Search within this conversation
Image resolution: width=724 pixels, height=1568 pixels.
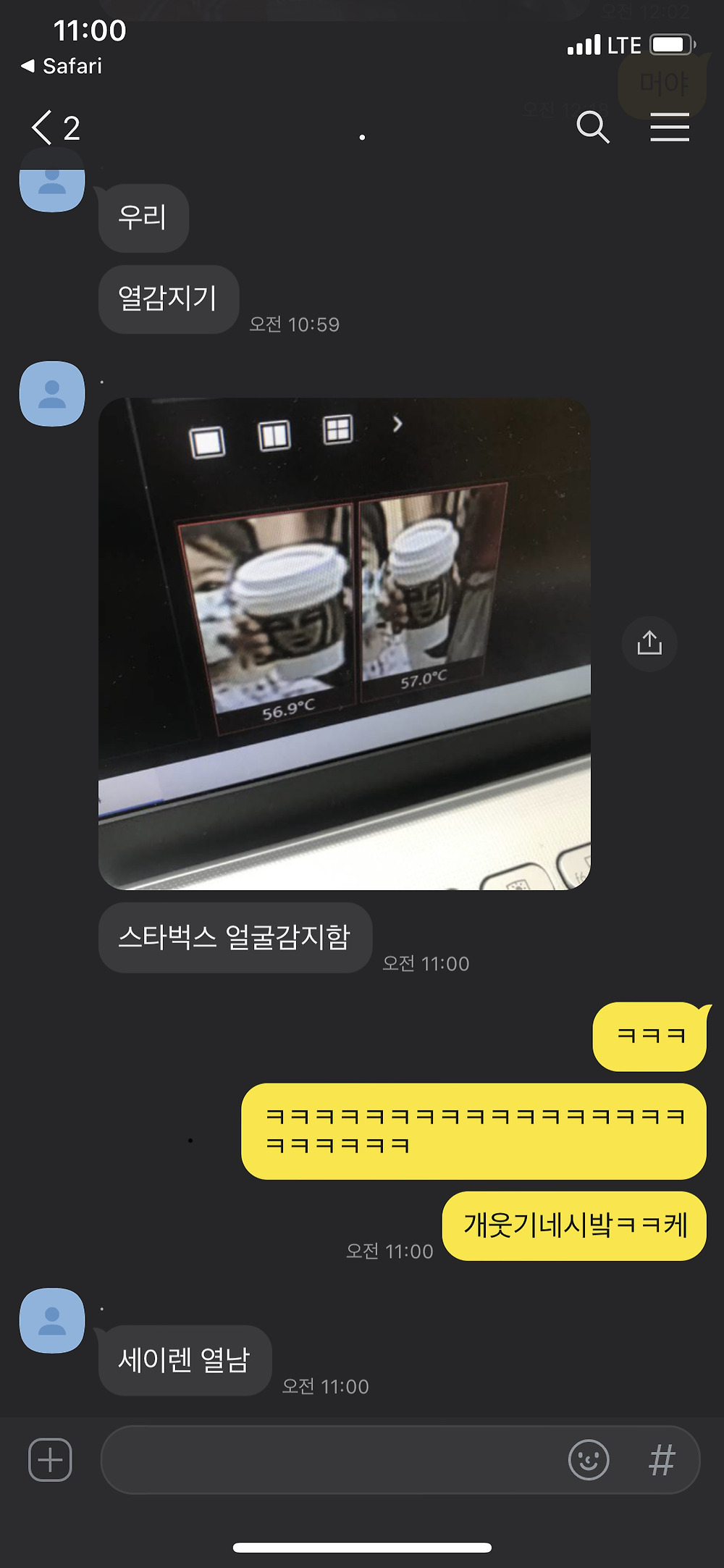click(x=592, y=127)
